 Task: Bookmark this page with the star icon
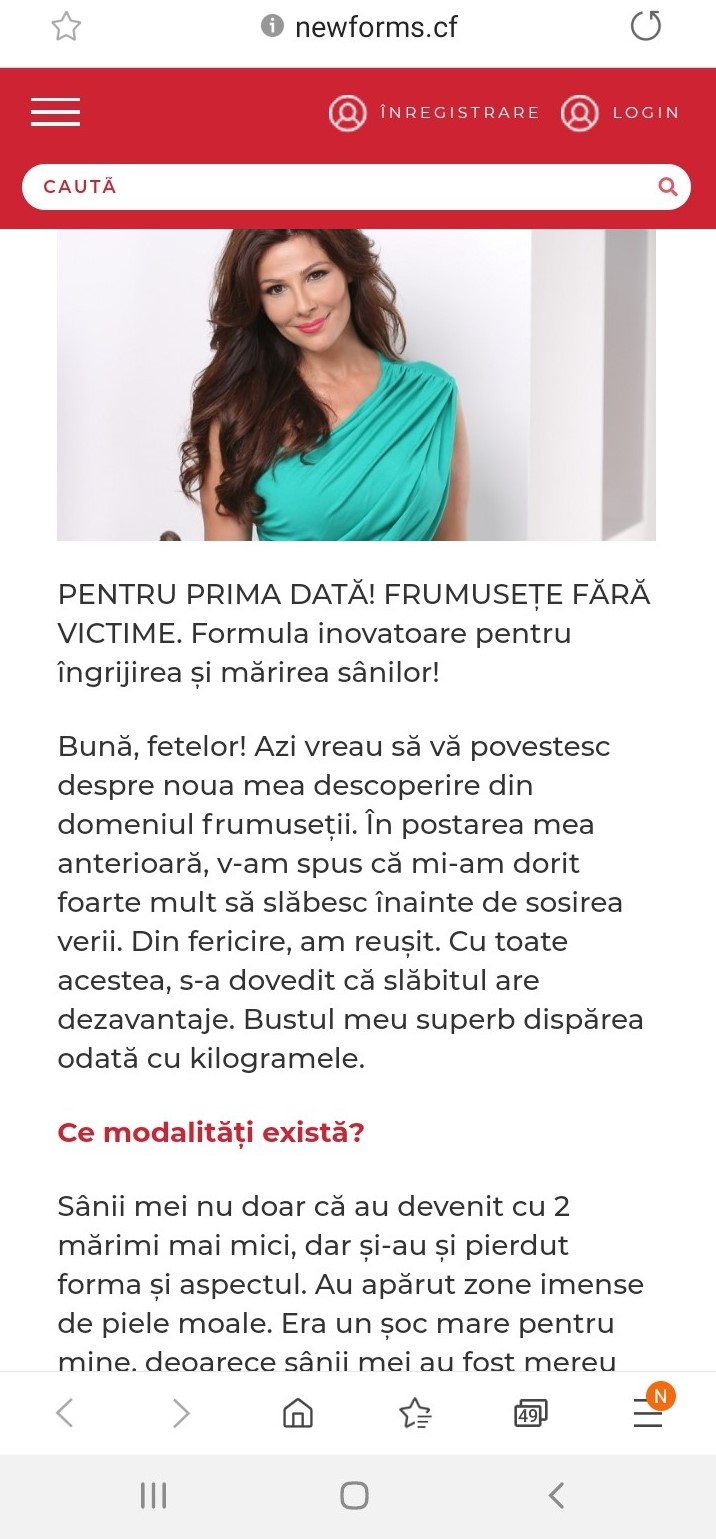coord(66,27)
